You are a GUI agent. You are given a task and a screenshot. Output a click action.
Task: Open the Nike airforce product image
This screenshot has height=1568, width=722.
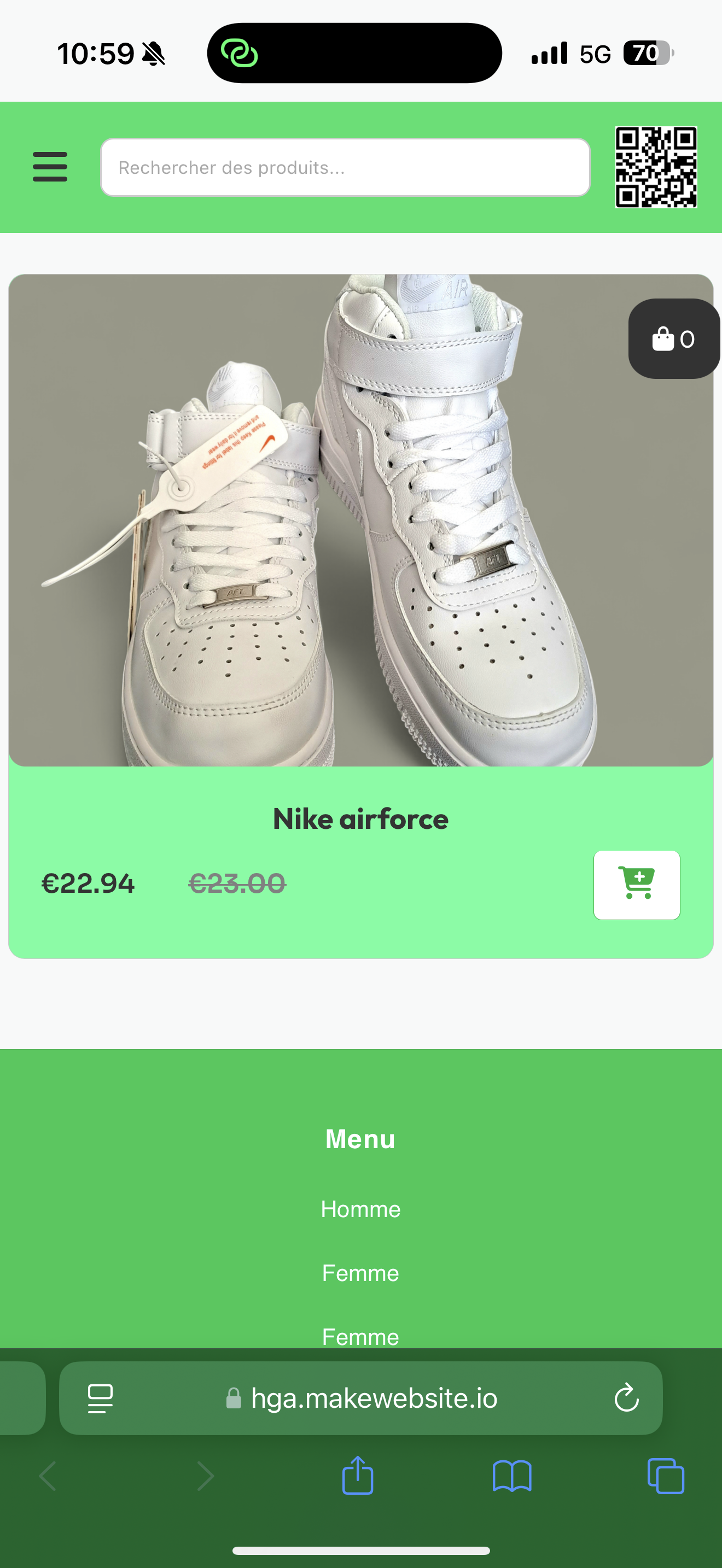360,520
